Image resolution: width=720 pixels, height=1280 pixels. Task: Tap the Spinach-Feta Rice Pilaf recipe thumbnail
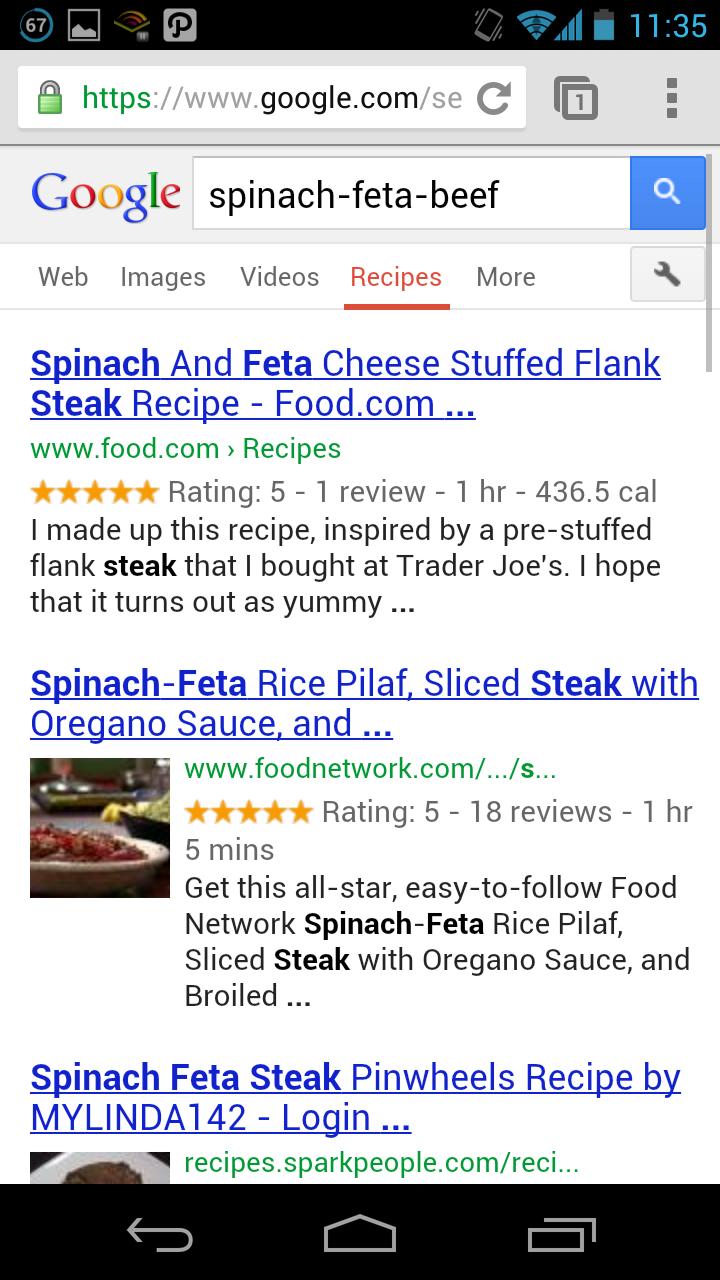click(x=99, y=827)
